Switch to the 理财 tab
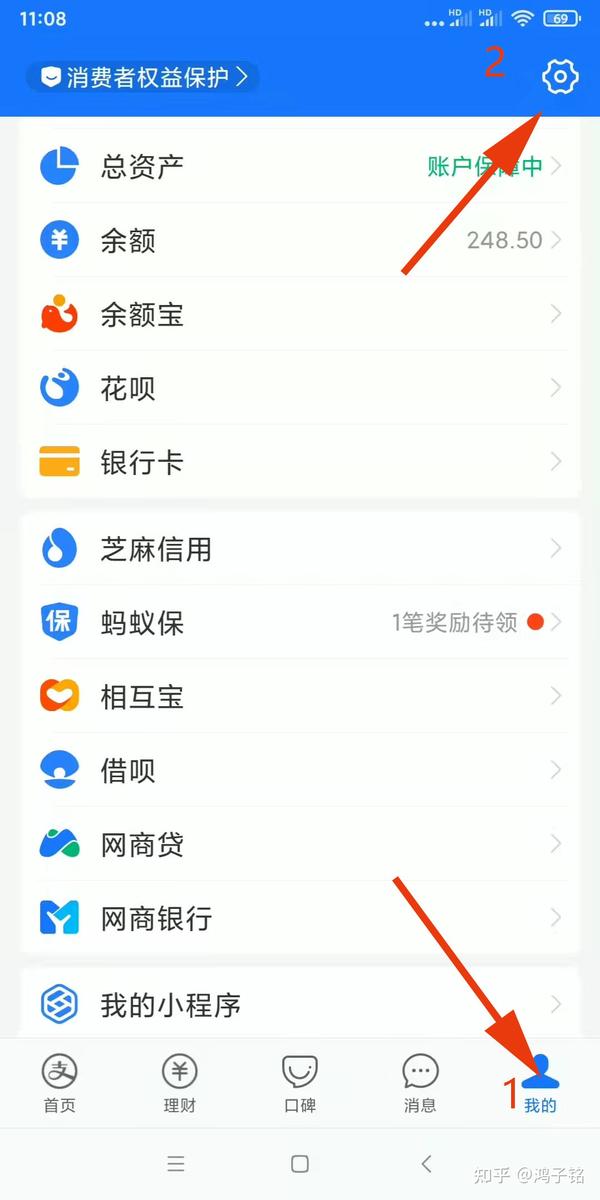This screenshot has height=1200, width=600. click(x=180, y=1084)
